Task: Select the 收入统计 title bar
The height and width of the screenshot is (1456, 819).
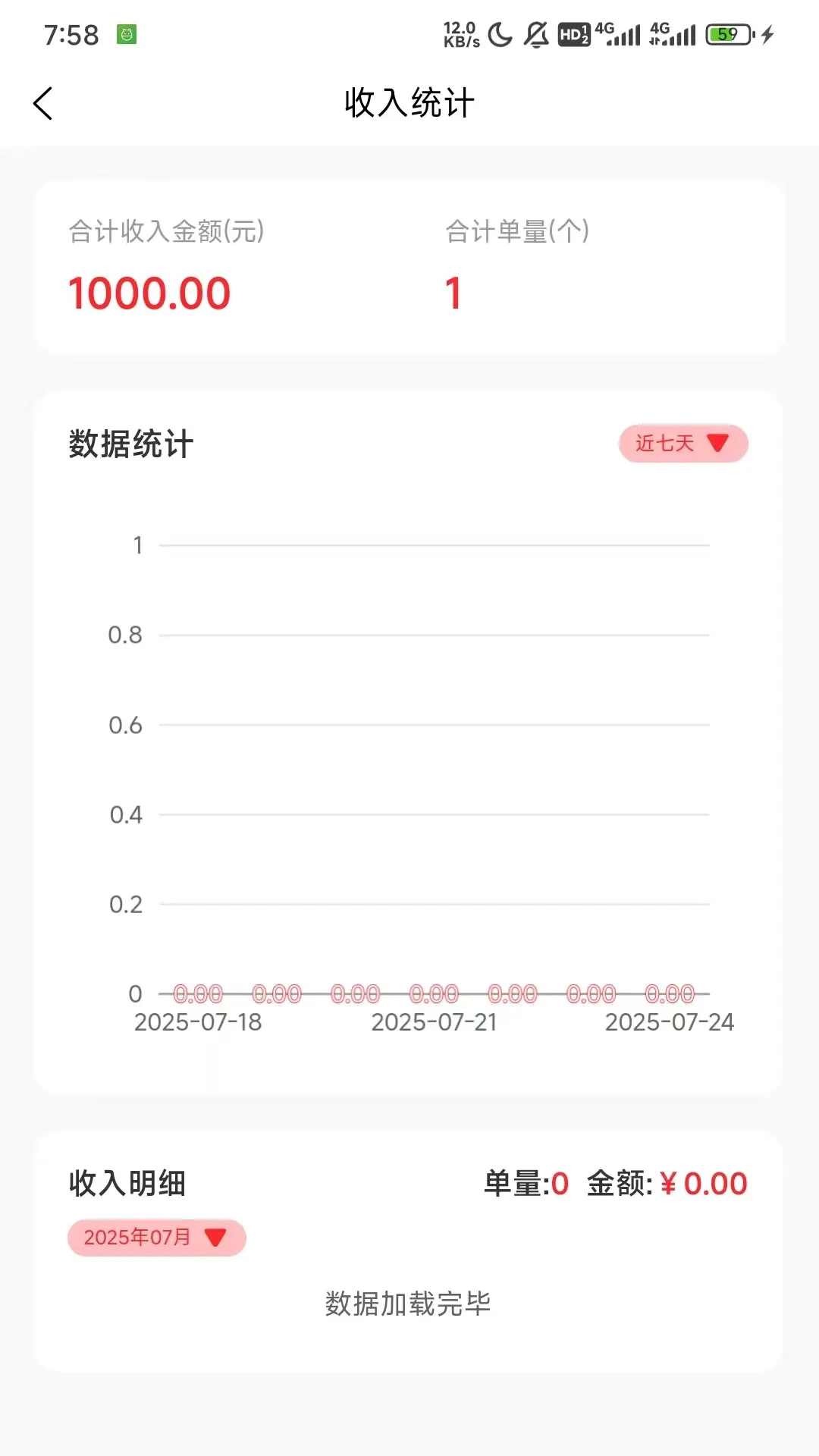Action: pos(409,103)
